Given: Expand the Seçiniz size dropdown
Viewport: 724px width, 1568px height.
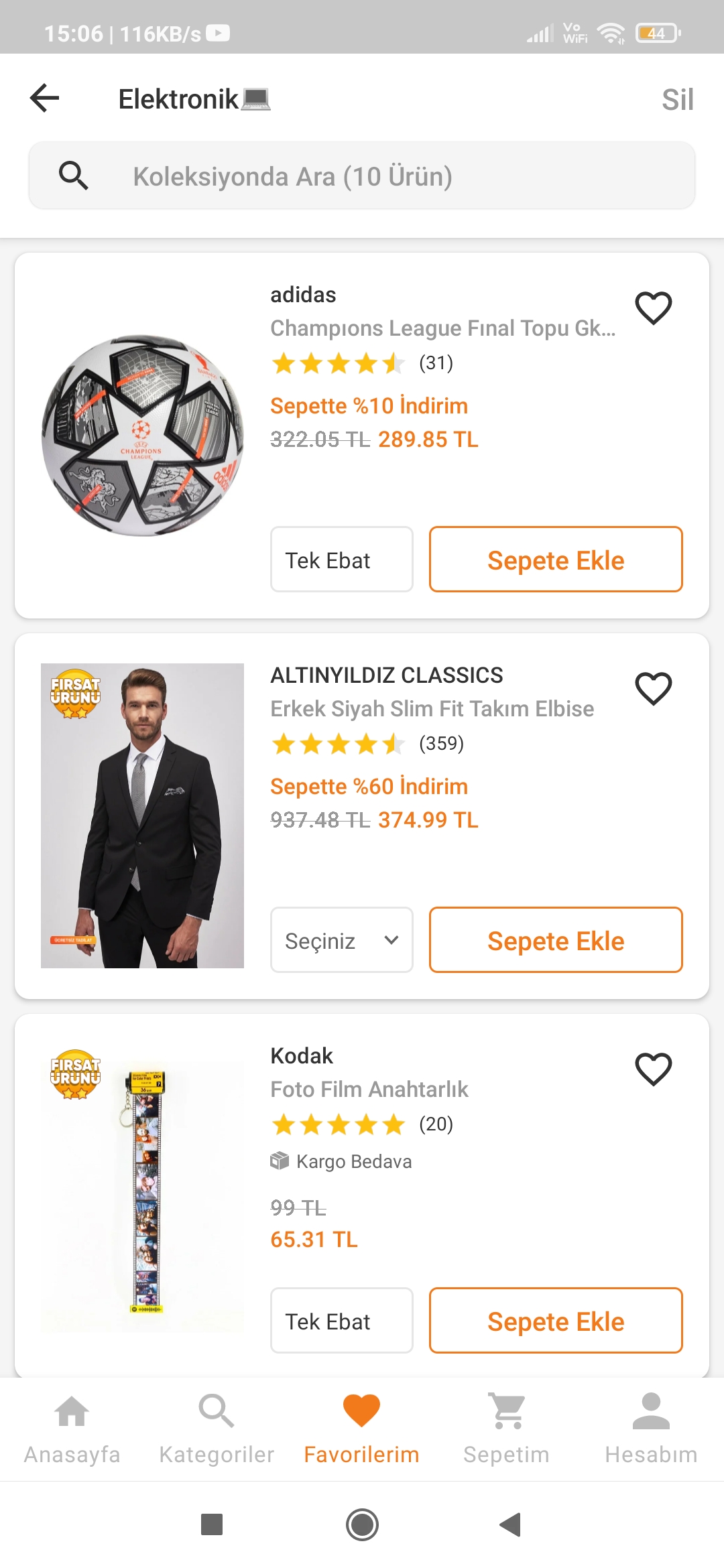Looking at the screenshot, I should coord(341,940).
